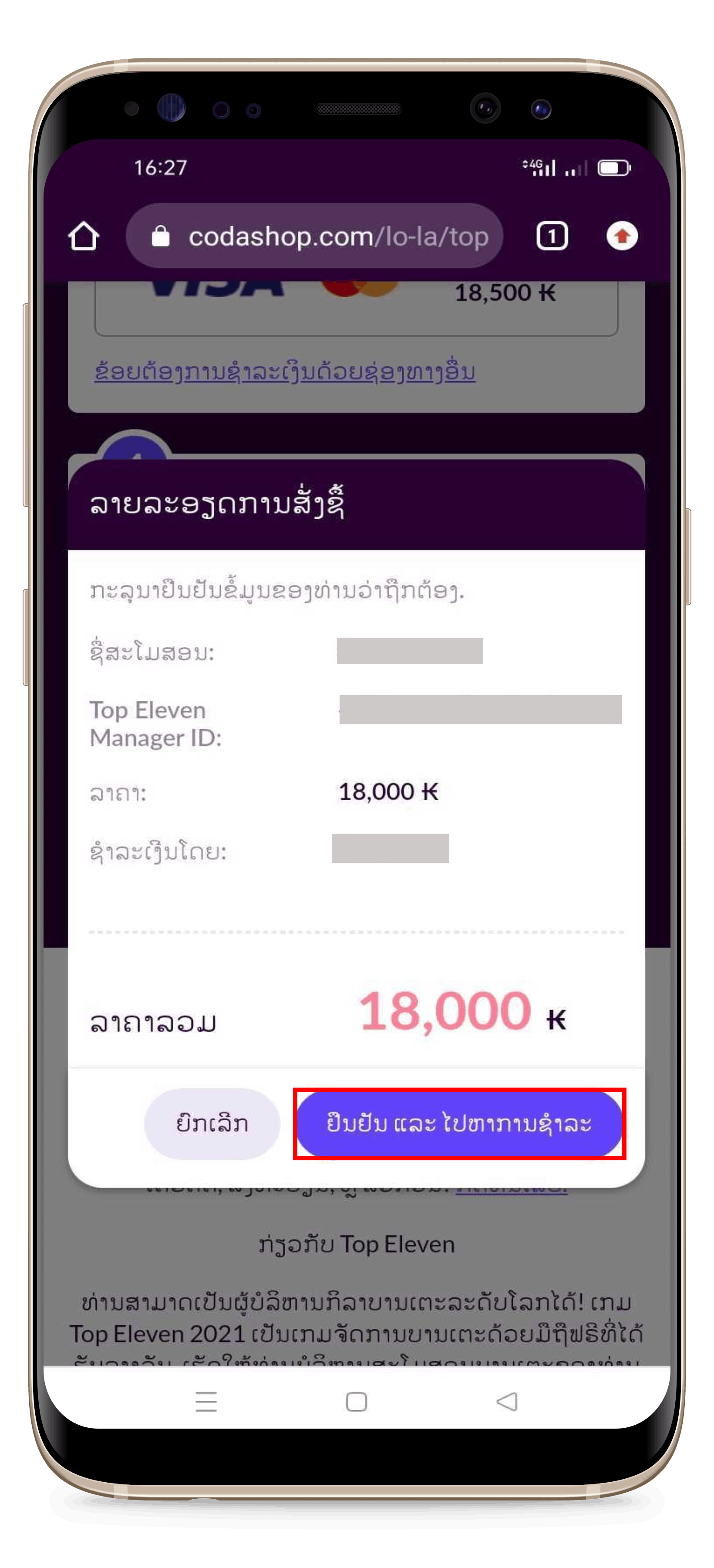Image resolution: width=714 pixels, height=1568 pixels.
Task: Tap the system back button
Action: 507,1401
